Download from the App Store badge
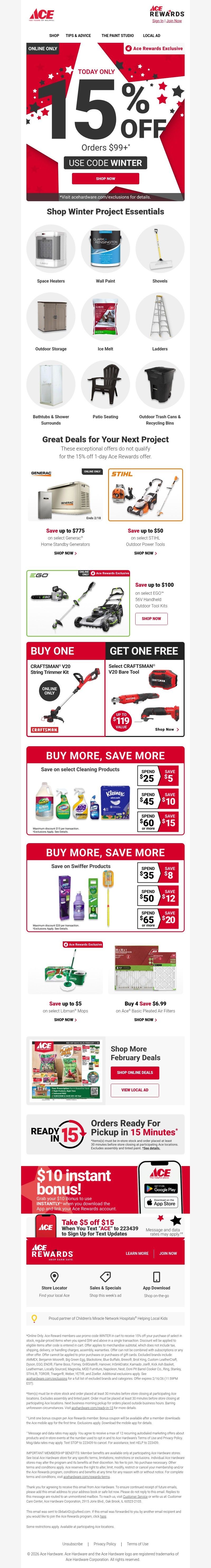Viewport: 211px width, 1568px height. pos(161,1202)
